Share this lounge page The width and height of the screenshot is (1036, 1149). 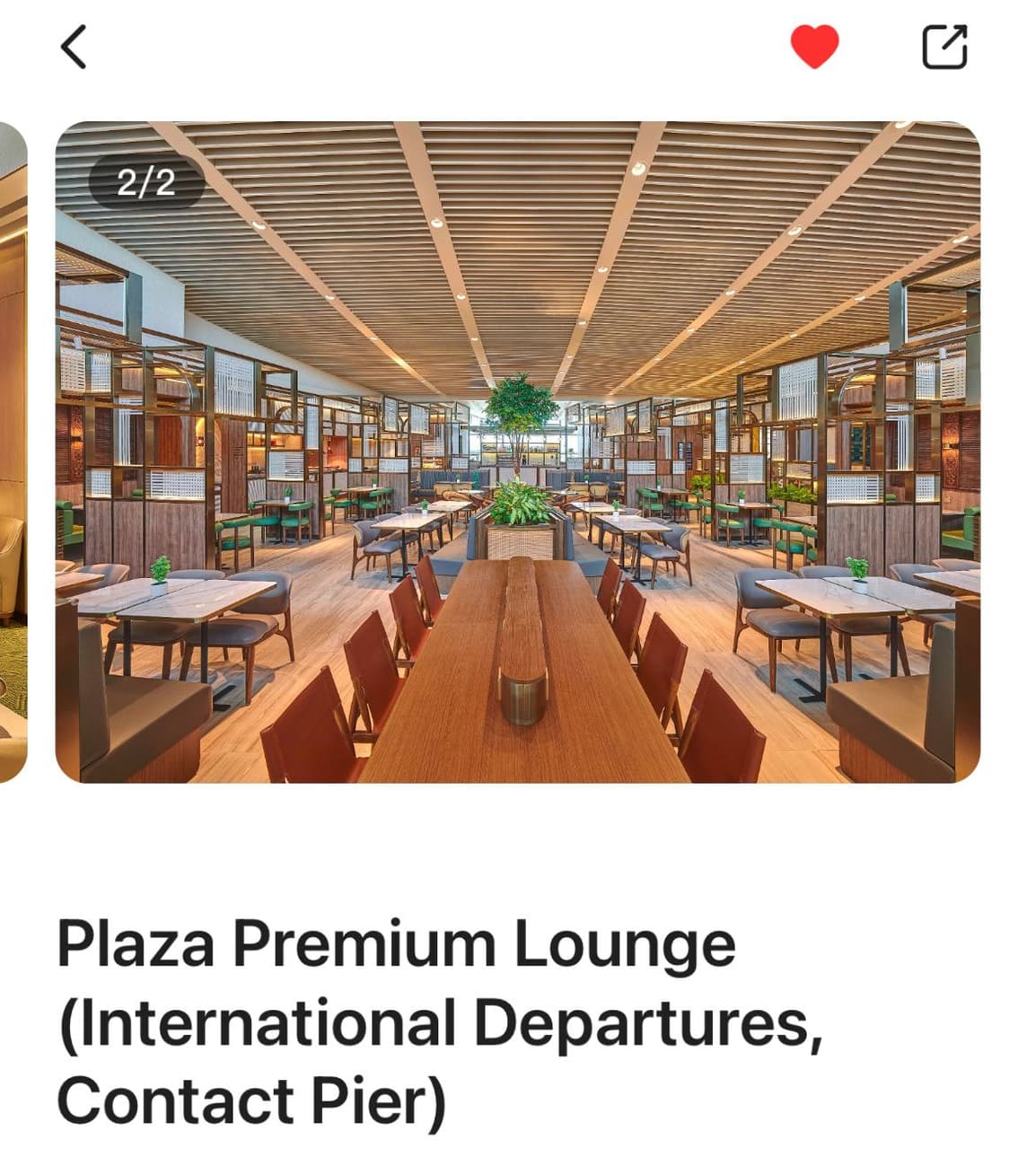click(x=945, y=47)
